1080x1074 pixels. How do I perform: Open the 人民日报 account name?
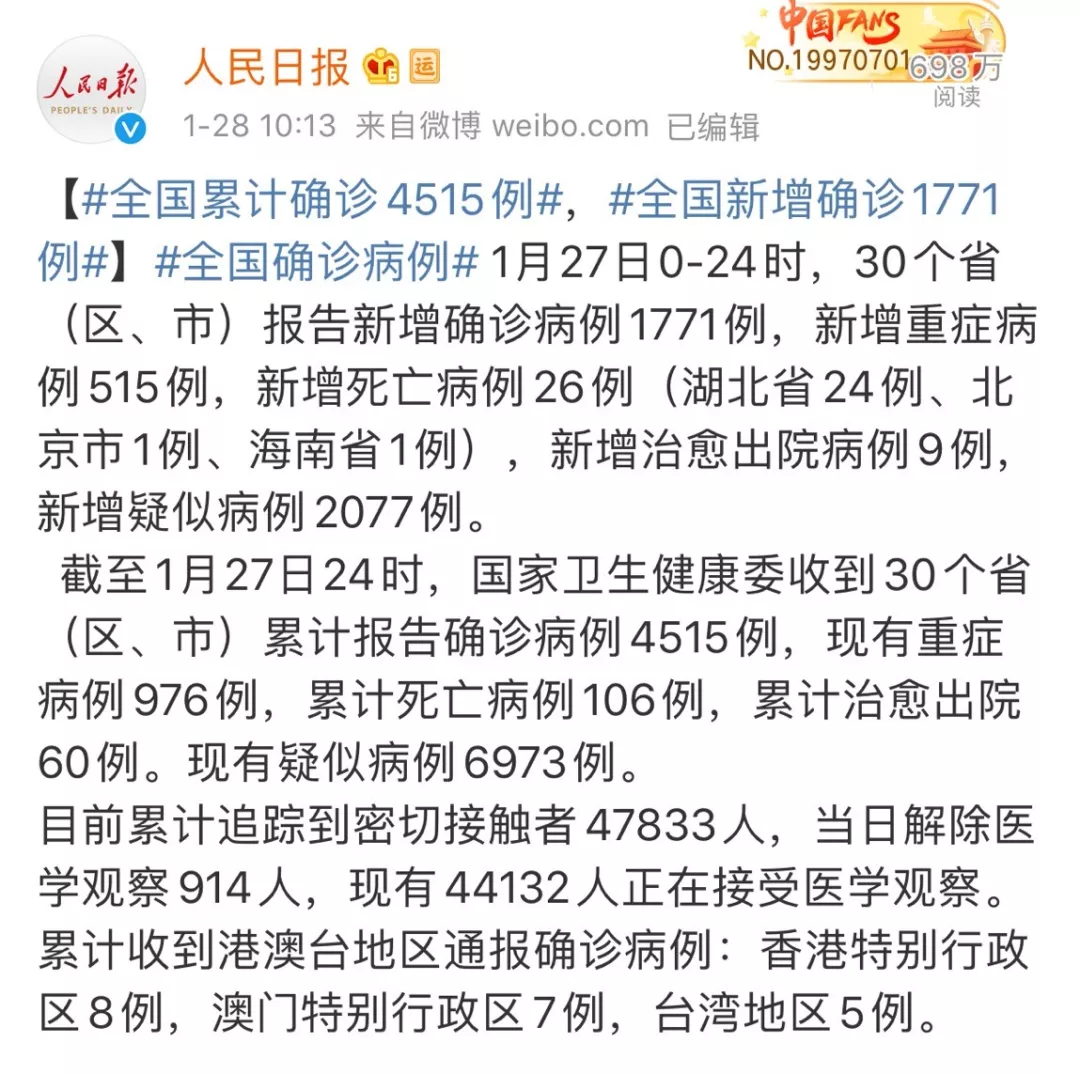click(x=266, y=67)
